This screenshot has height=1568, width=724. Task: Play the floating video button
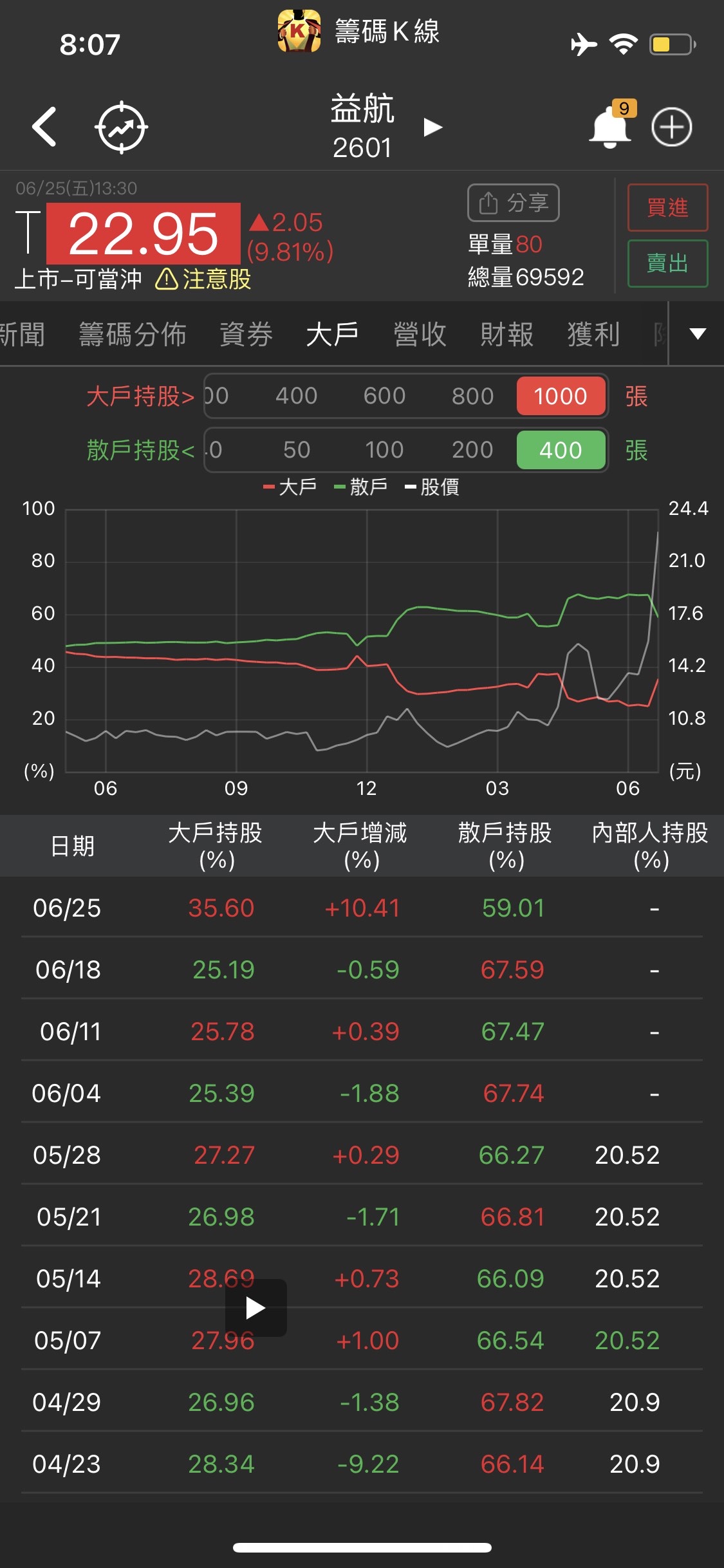tap(255, 1307)
